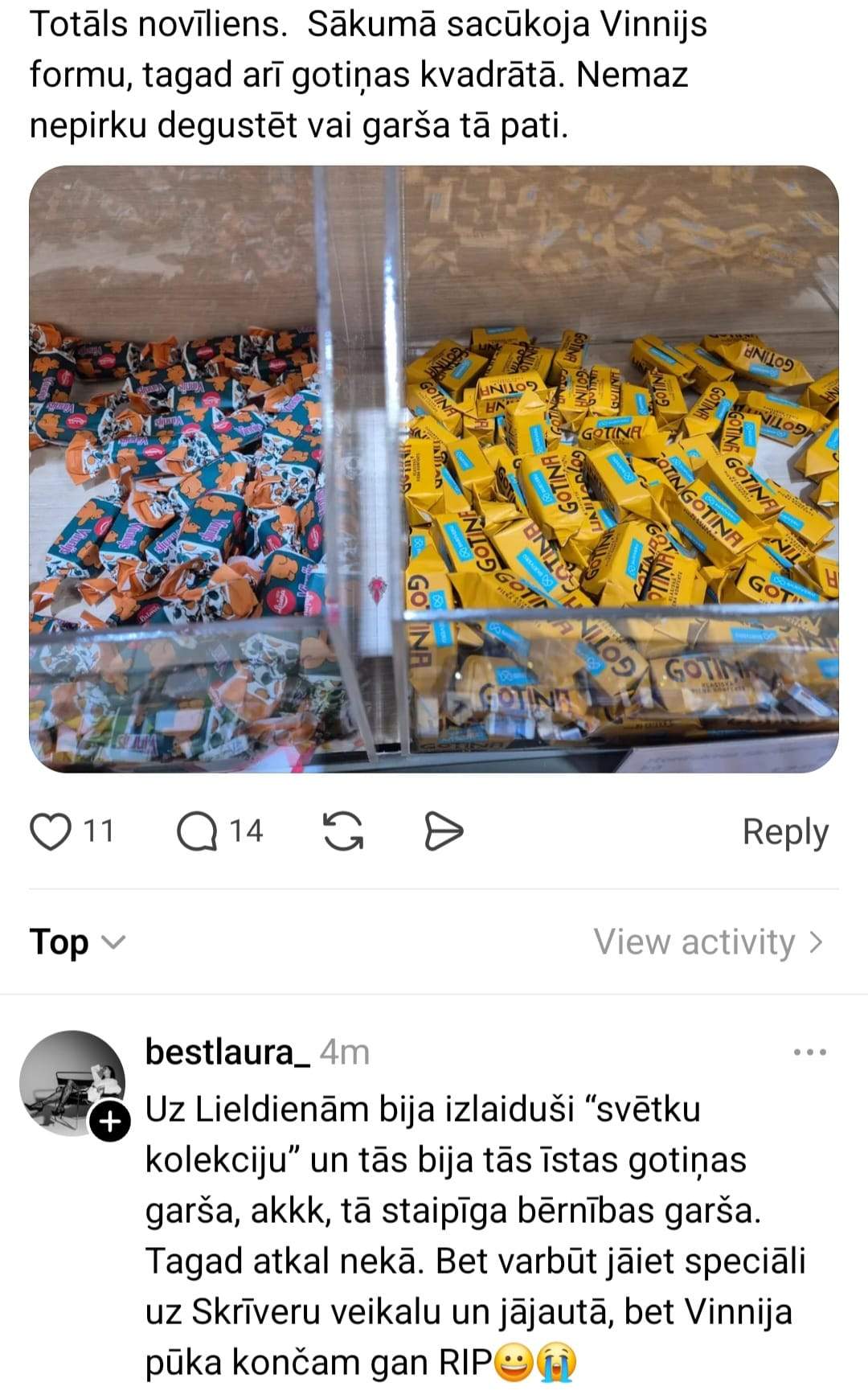Like the post about Gotiņa candies
The width and height of the screenshot is (868, 1399).
pyautogui.click(x=51, y=831)
